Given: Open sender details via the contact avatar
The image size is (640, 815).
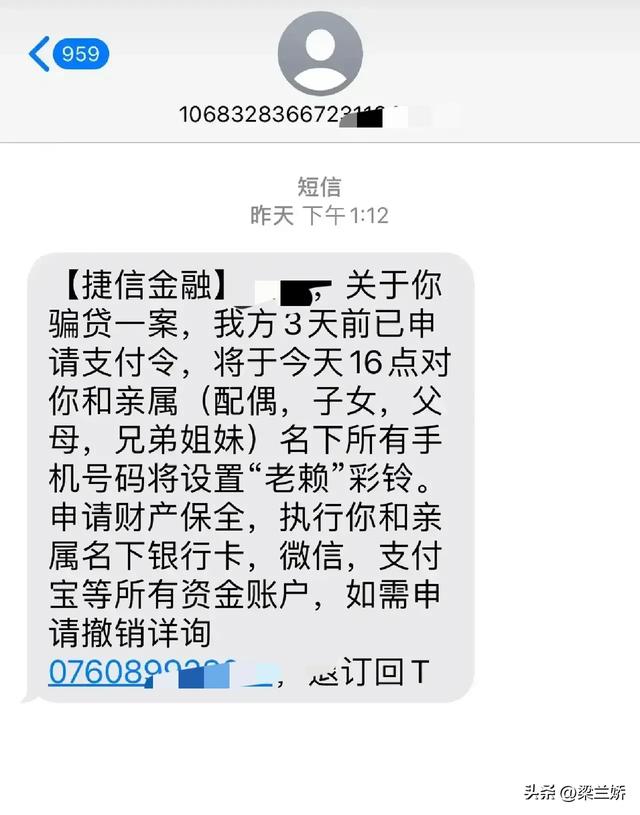Looking at the screenshot, I should [x=319, y=54].
